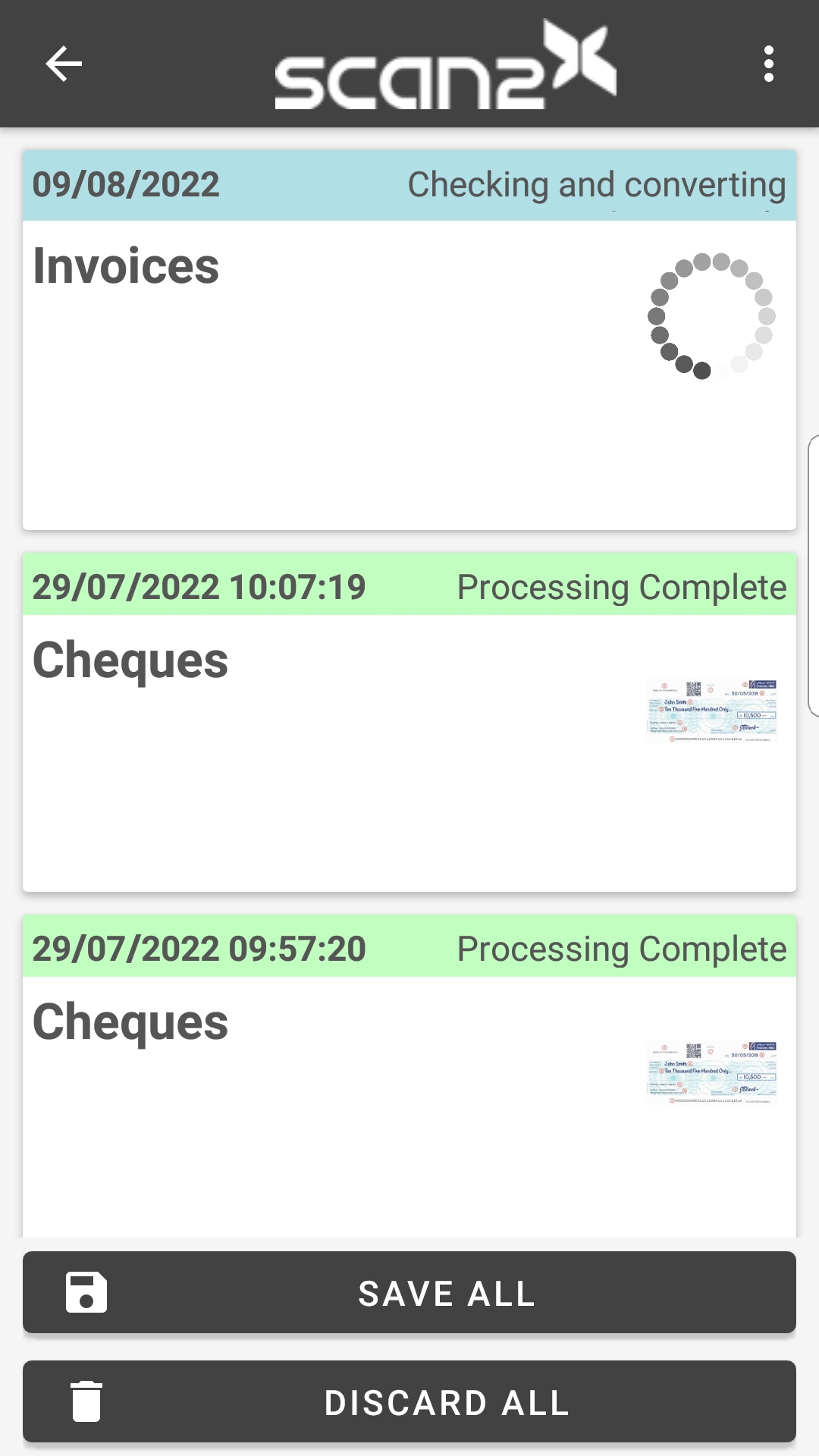Go back using the arrow
The image size is (819, 1456).
pyautogui.click(x=64, y=64)
